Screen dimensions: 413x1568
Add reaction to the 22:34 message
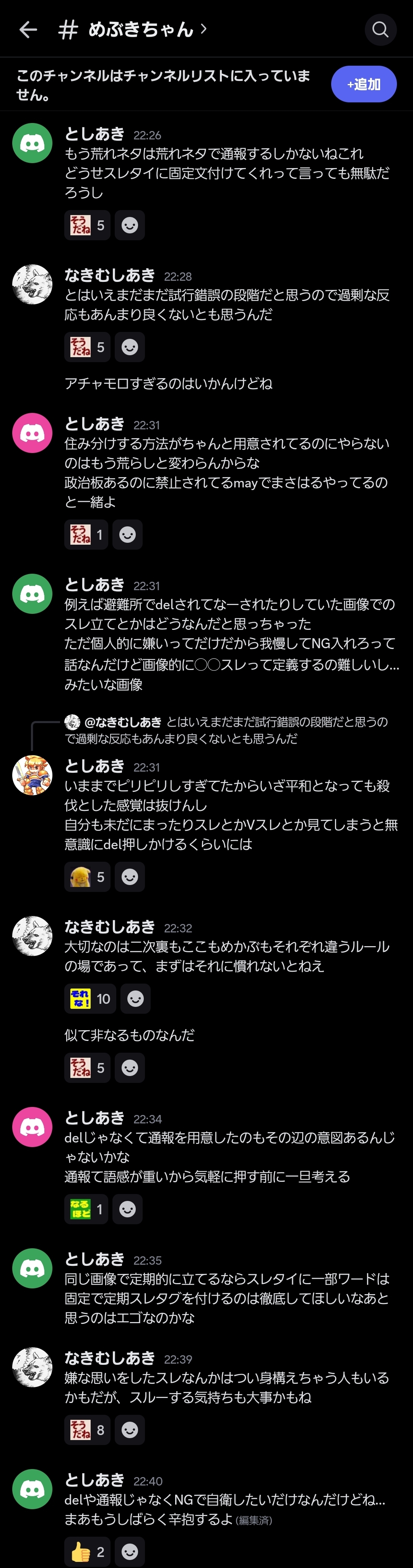tap(127, 1209)
